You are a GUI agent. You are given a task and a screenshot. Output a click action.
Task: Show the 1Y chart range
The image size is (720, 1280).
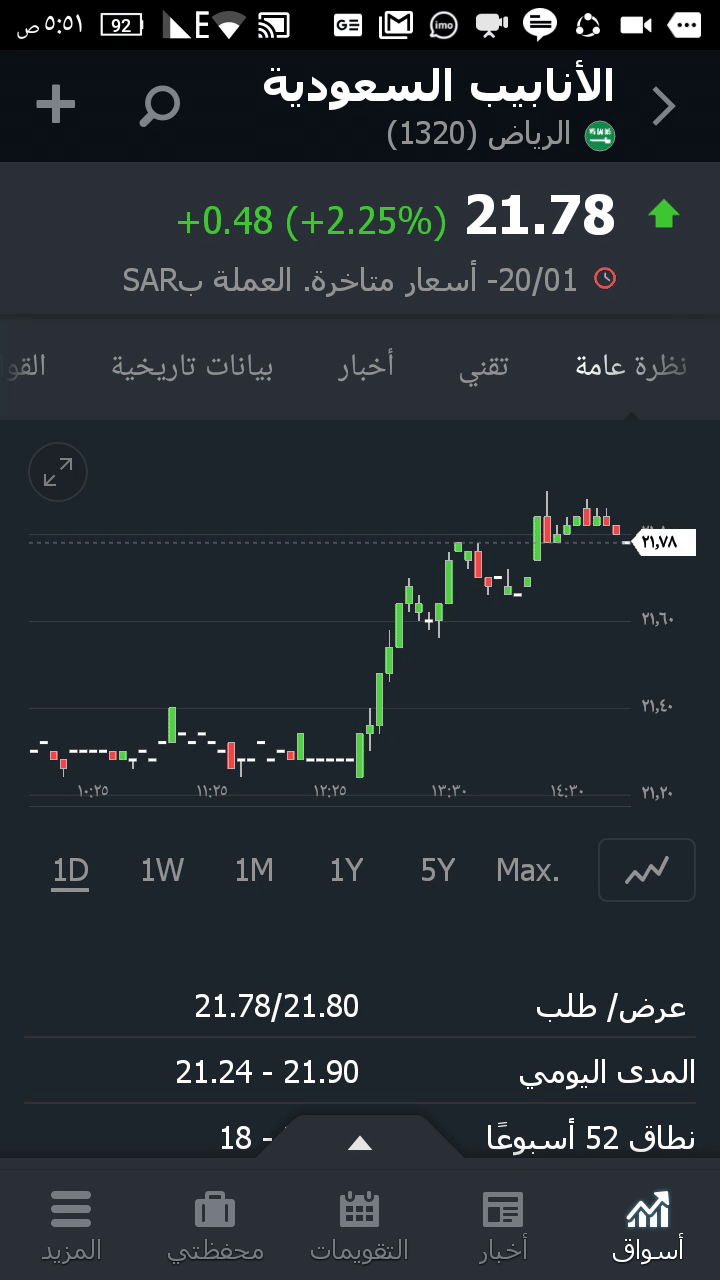[x=346, y=871]
